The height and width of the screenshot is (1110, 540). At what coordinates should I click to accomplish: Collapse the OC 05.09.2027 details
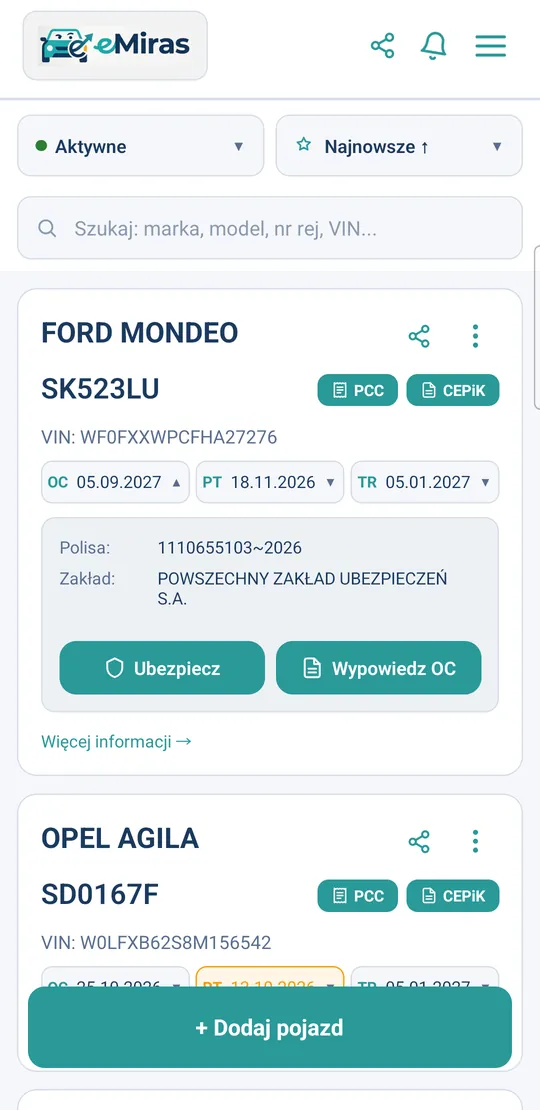[115, 482]
